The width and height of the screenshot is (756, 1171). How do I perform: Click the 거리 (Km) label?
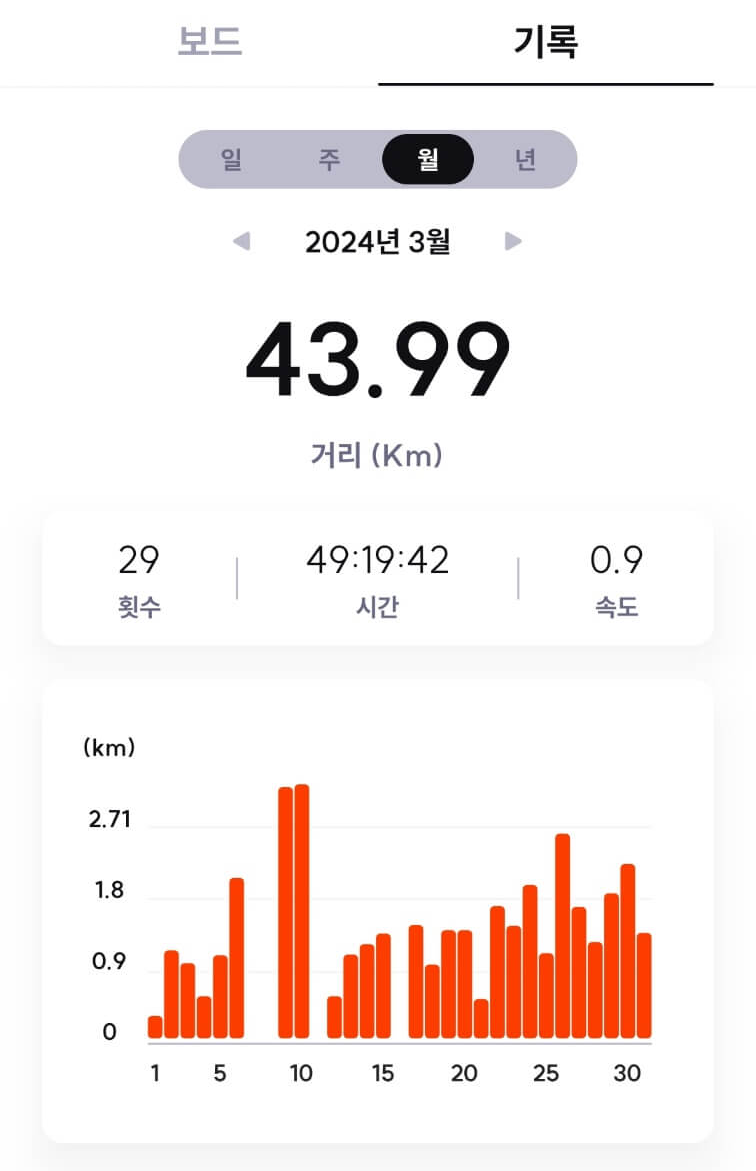pyautogui.click(x=377, y=452)
